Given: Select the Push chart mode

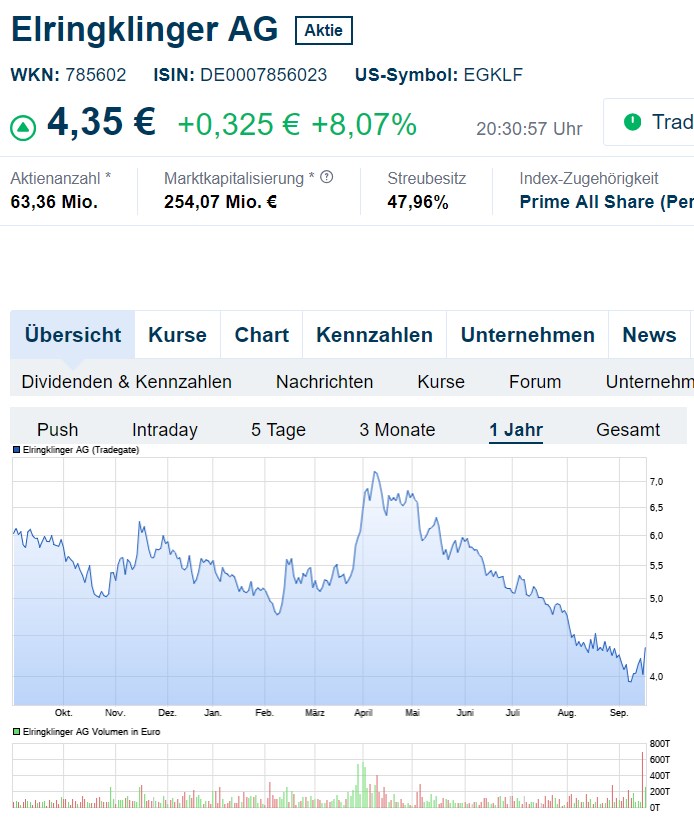Looking at the screenshot, I should pos(57,430).
